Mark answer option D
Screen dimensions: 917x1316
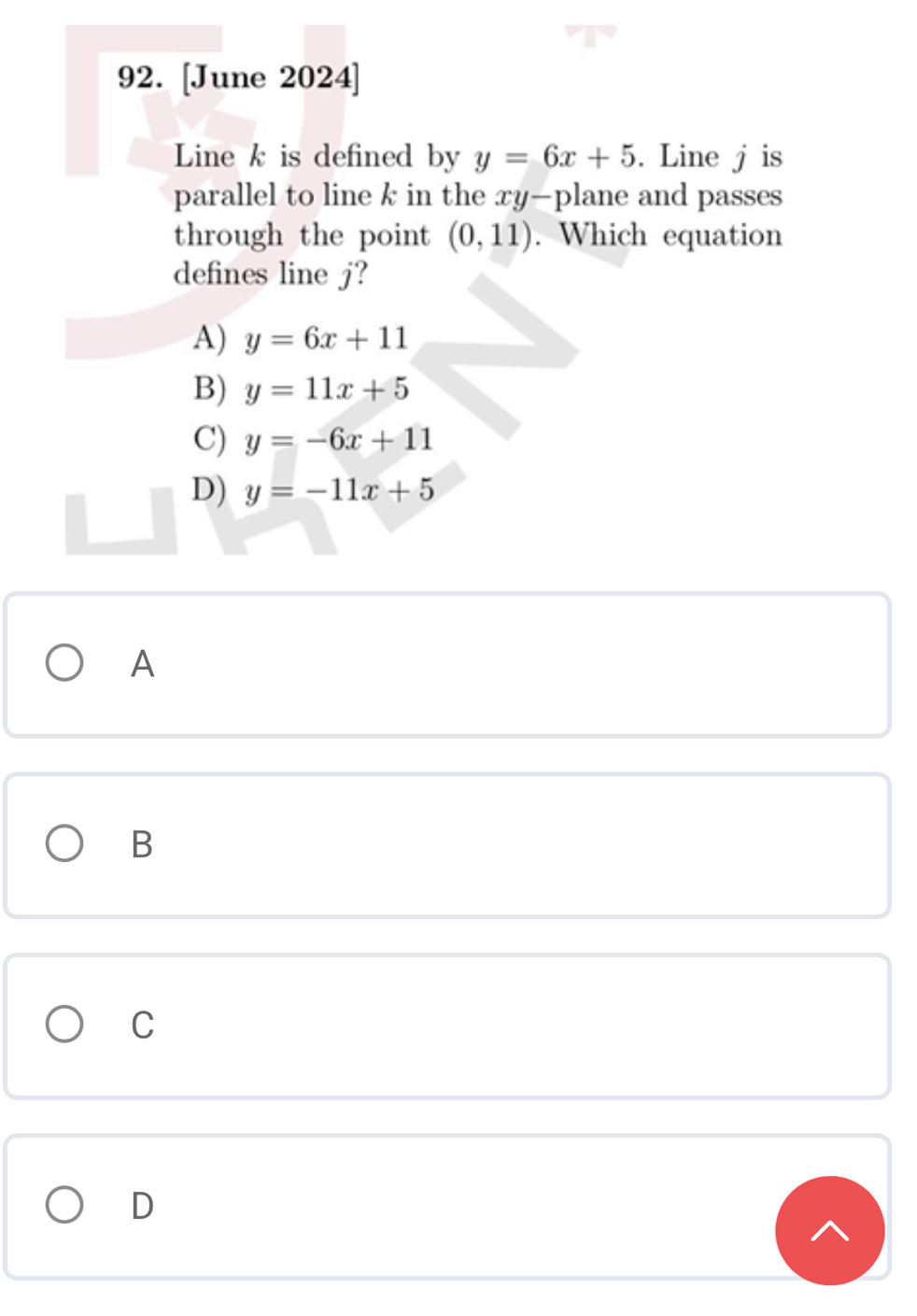tap(64, 1205)
